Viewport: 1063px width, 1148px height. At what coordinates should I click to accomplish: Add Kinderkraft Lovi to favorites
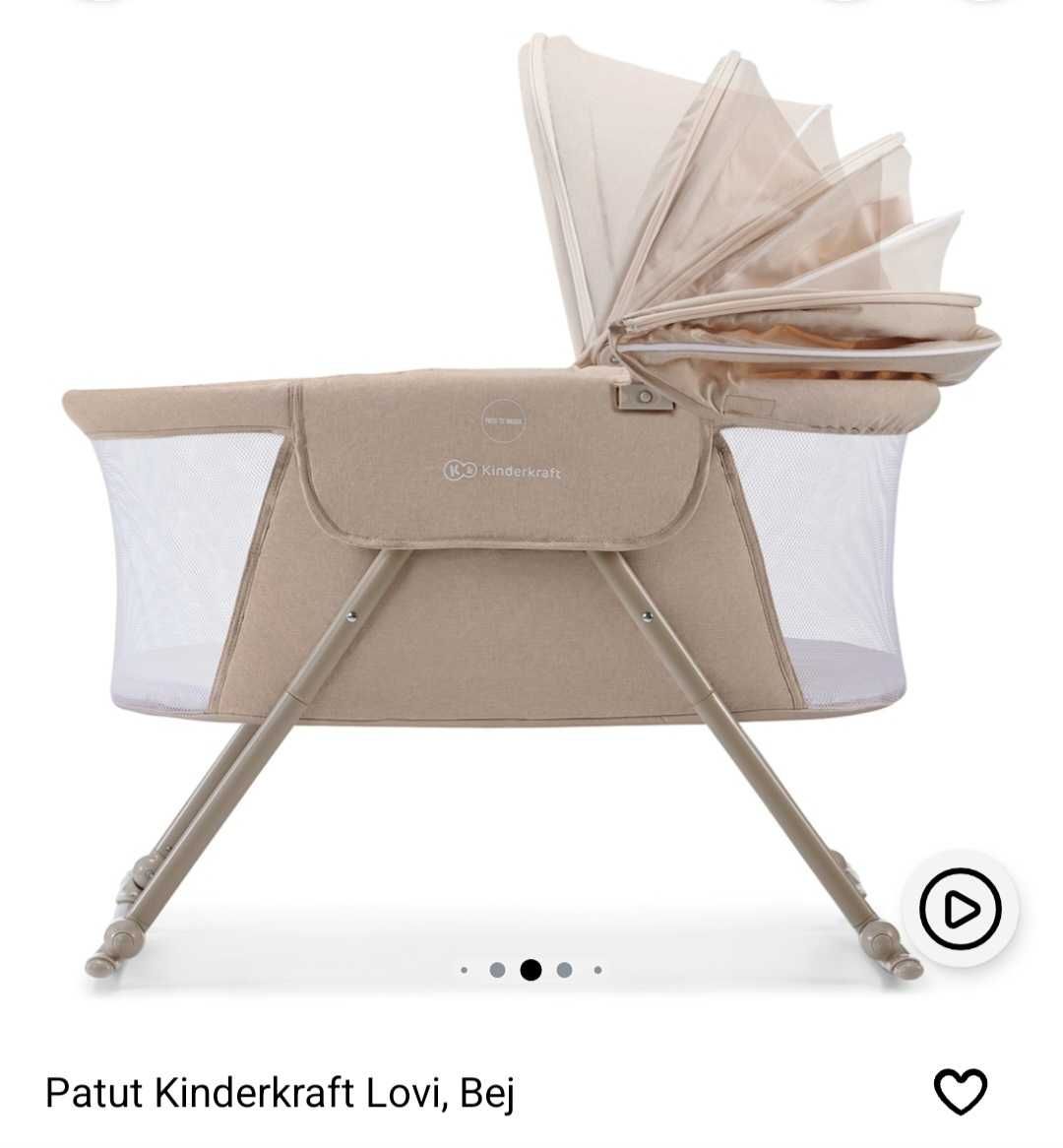(959, 1091)
